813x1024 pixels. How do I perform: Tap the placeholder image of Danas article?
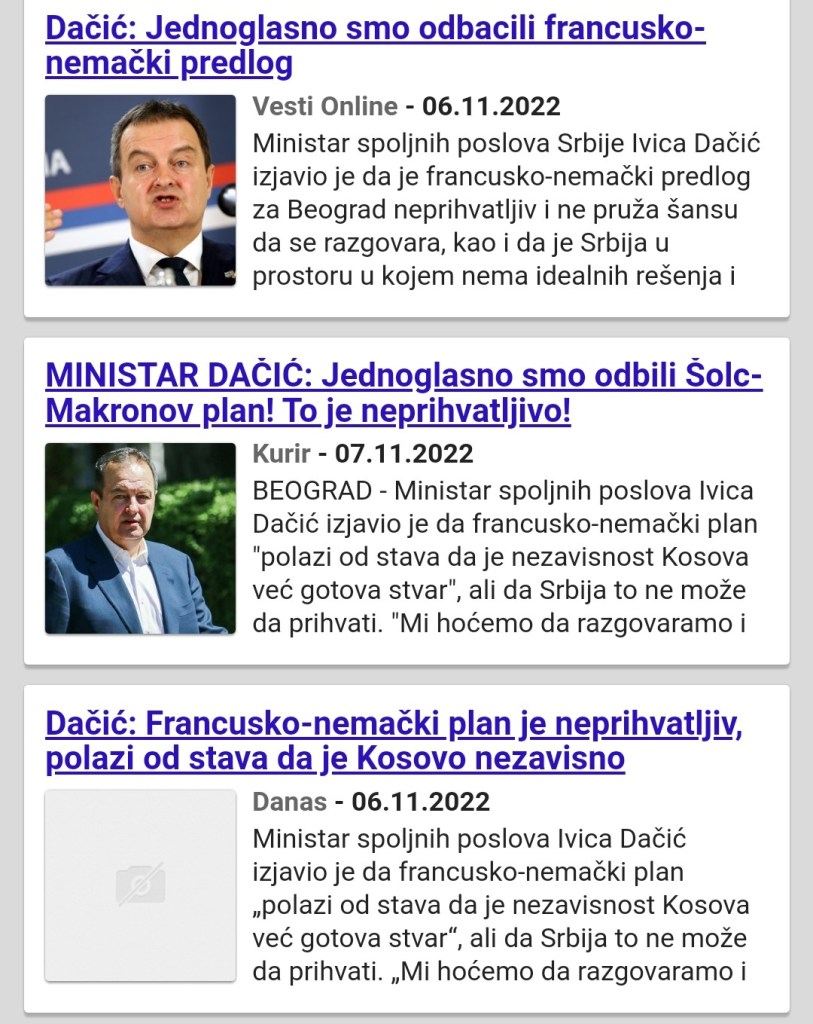coord(140,885)
